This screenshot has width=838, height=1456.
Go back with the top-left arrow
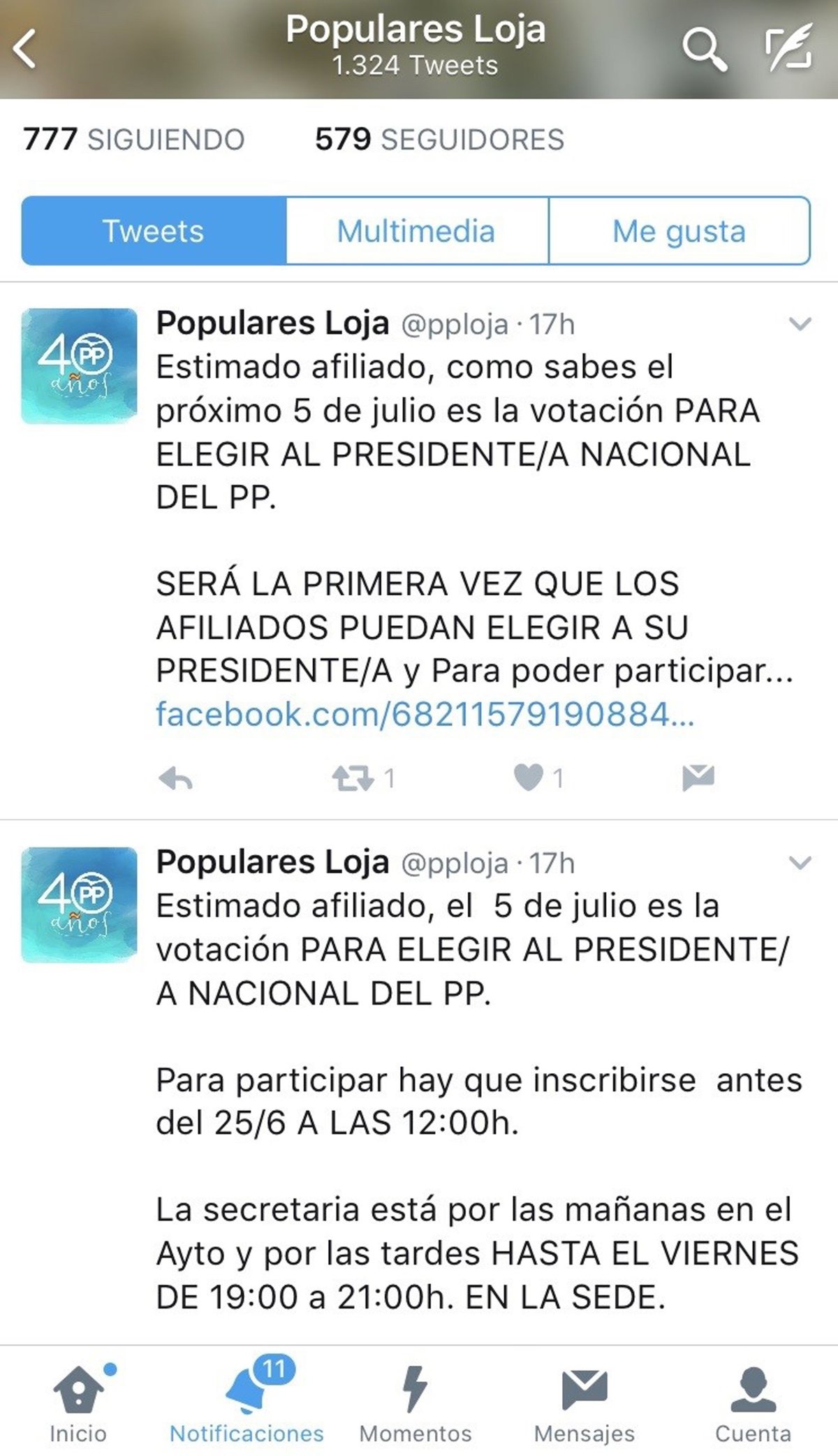(x=25, y=49)
